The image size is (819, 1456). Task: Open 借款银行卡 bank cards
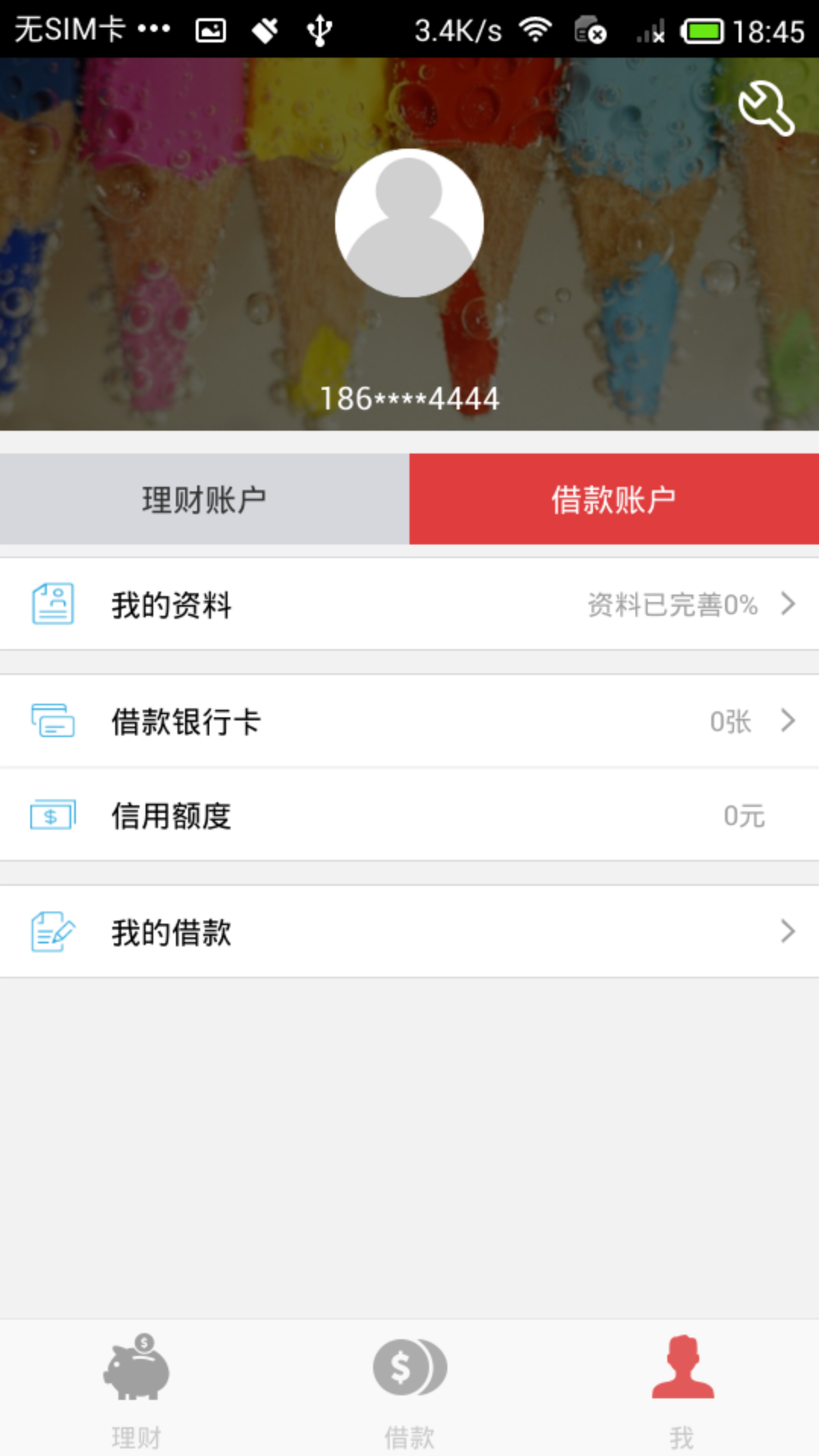coord(409,721)
